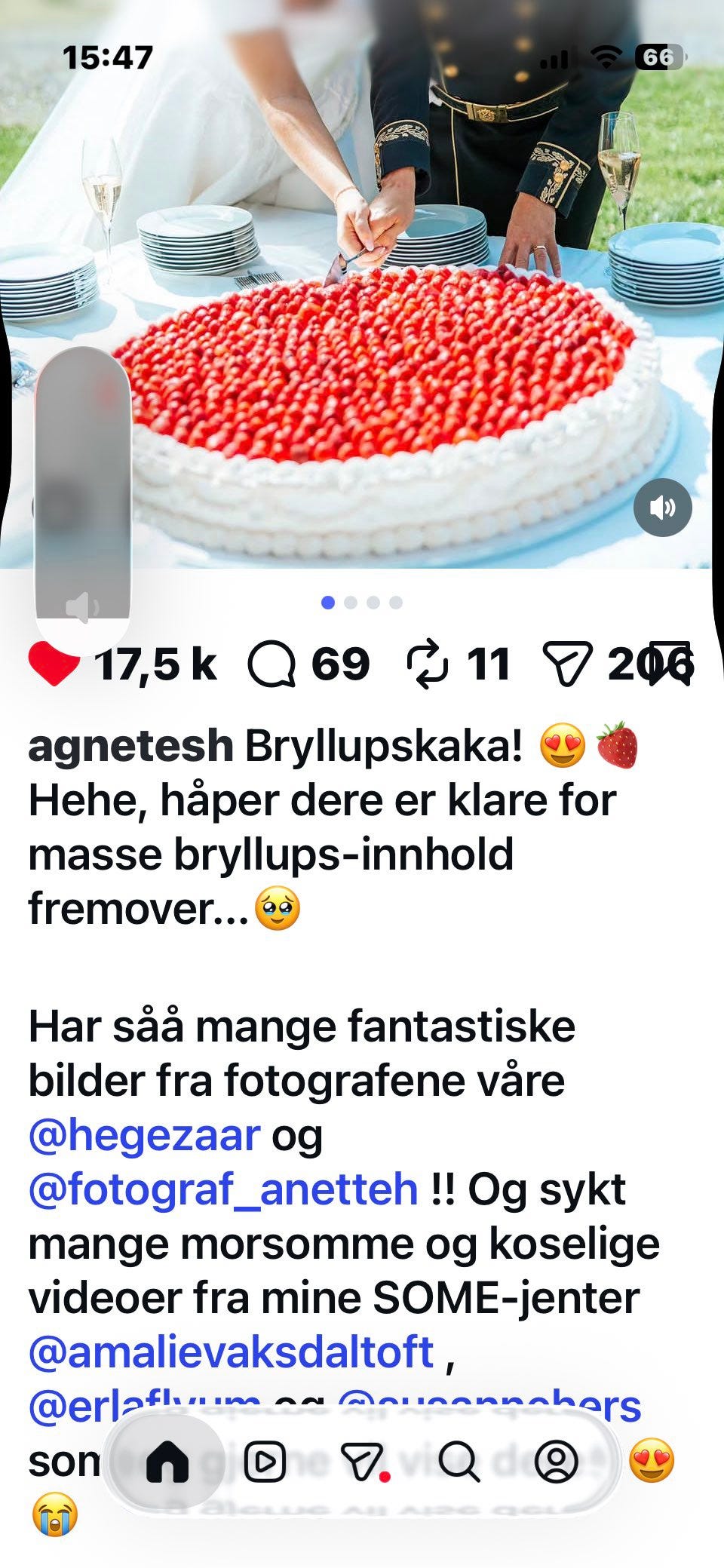
Task: Bookmark this wedding cake post
Action: pos(670,664)
